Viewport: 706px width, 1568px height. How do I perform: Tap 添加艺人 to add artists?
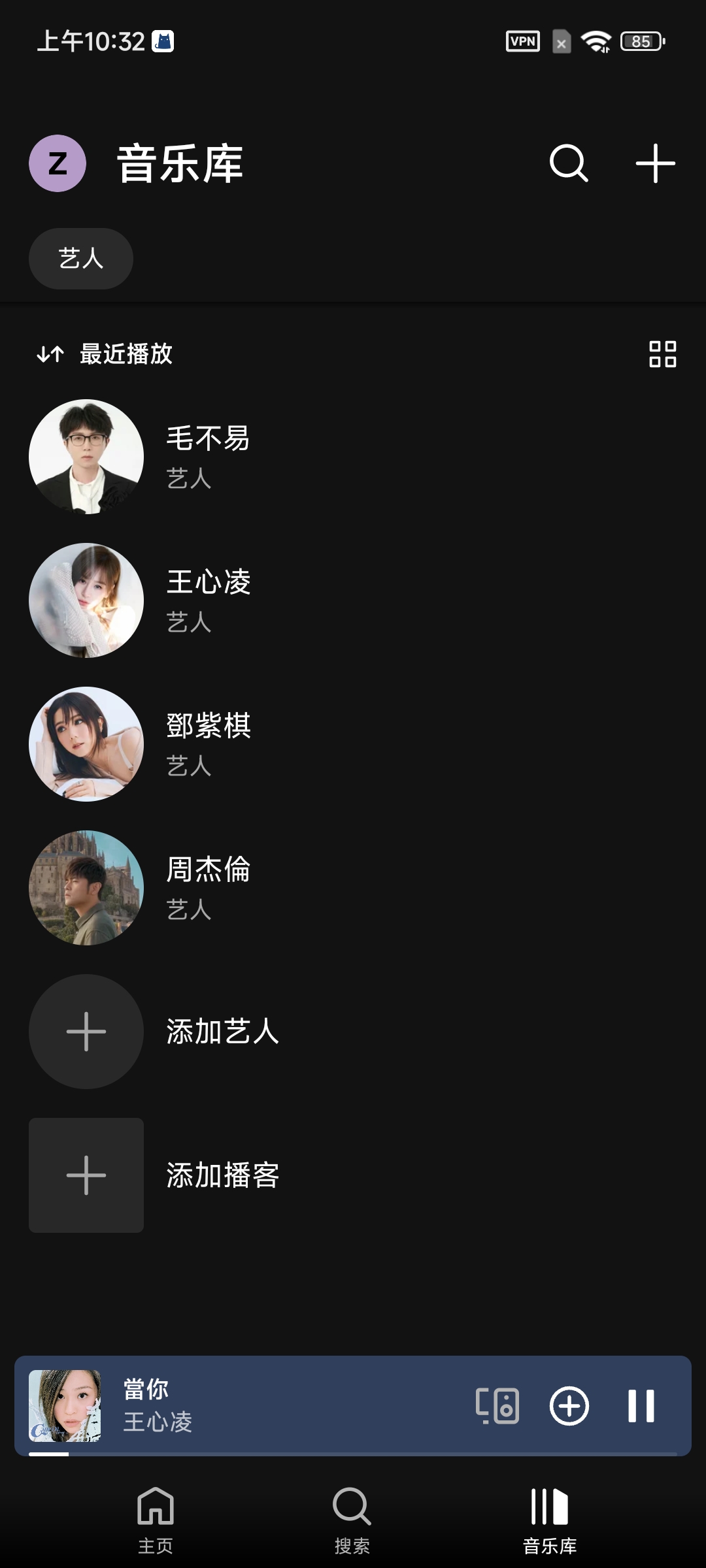222,1032
